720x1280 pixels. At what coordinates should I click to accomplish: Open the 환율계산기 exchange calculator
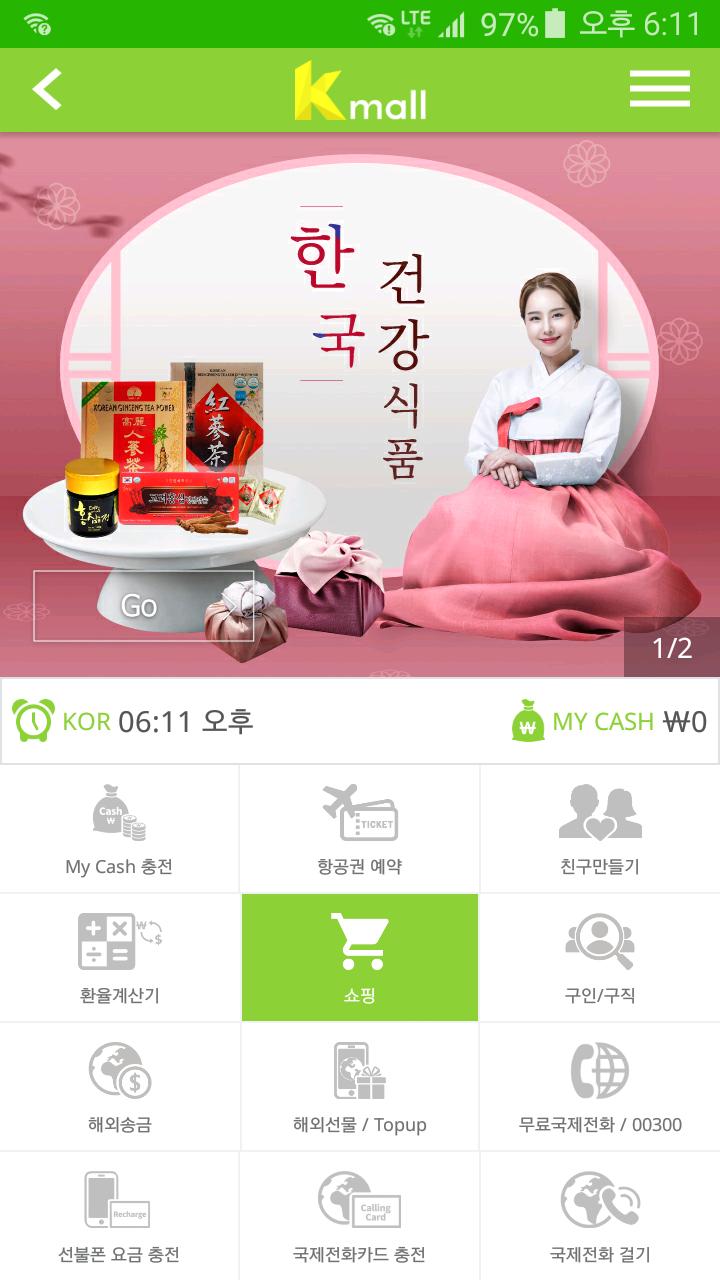(x=119, y=958)
